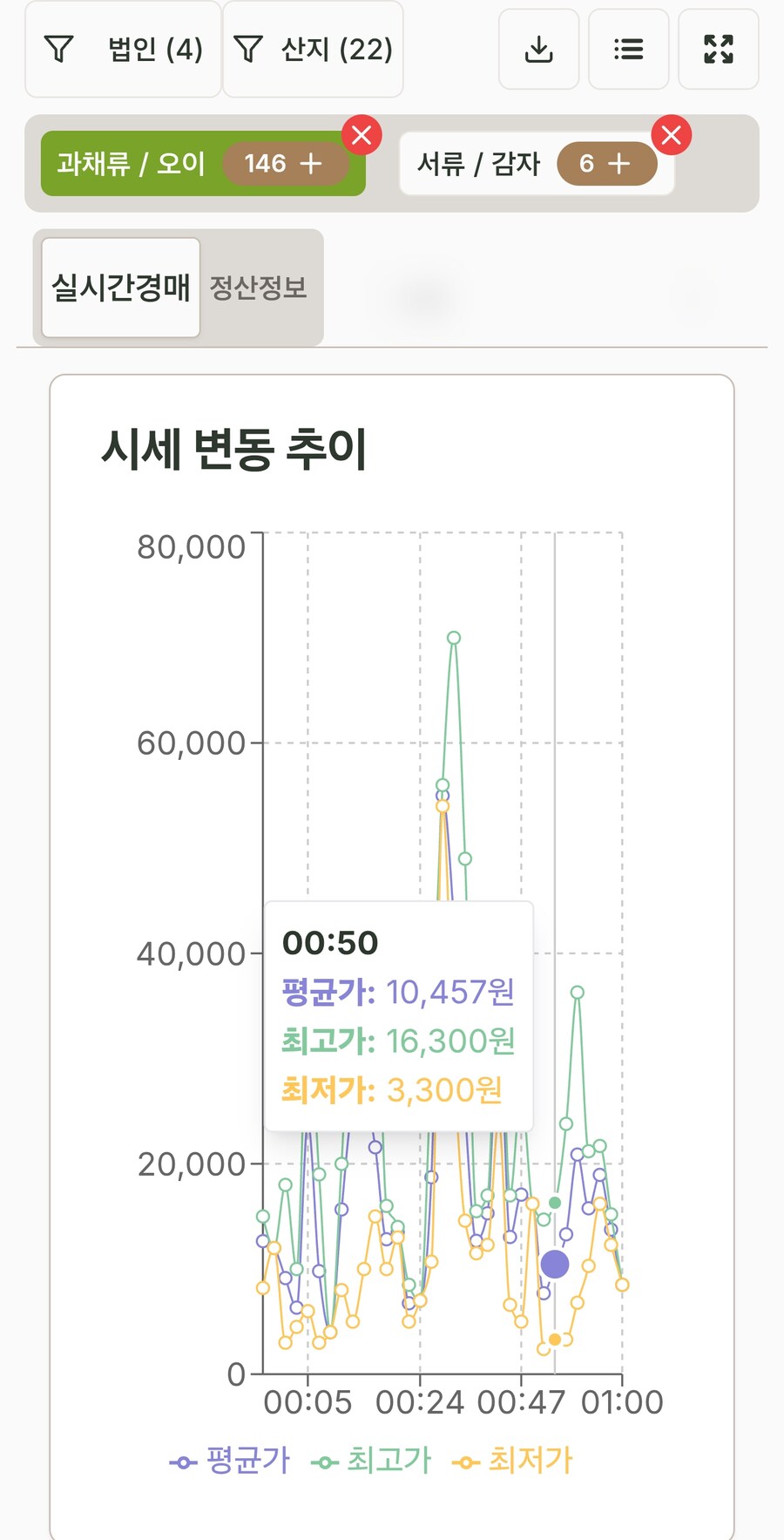
Task: Click the funnel icon next to 법인
Action: point(58,50)
